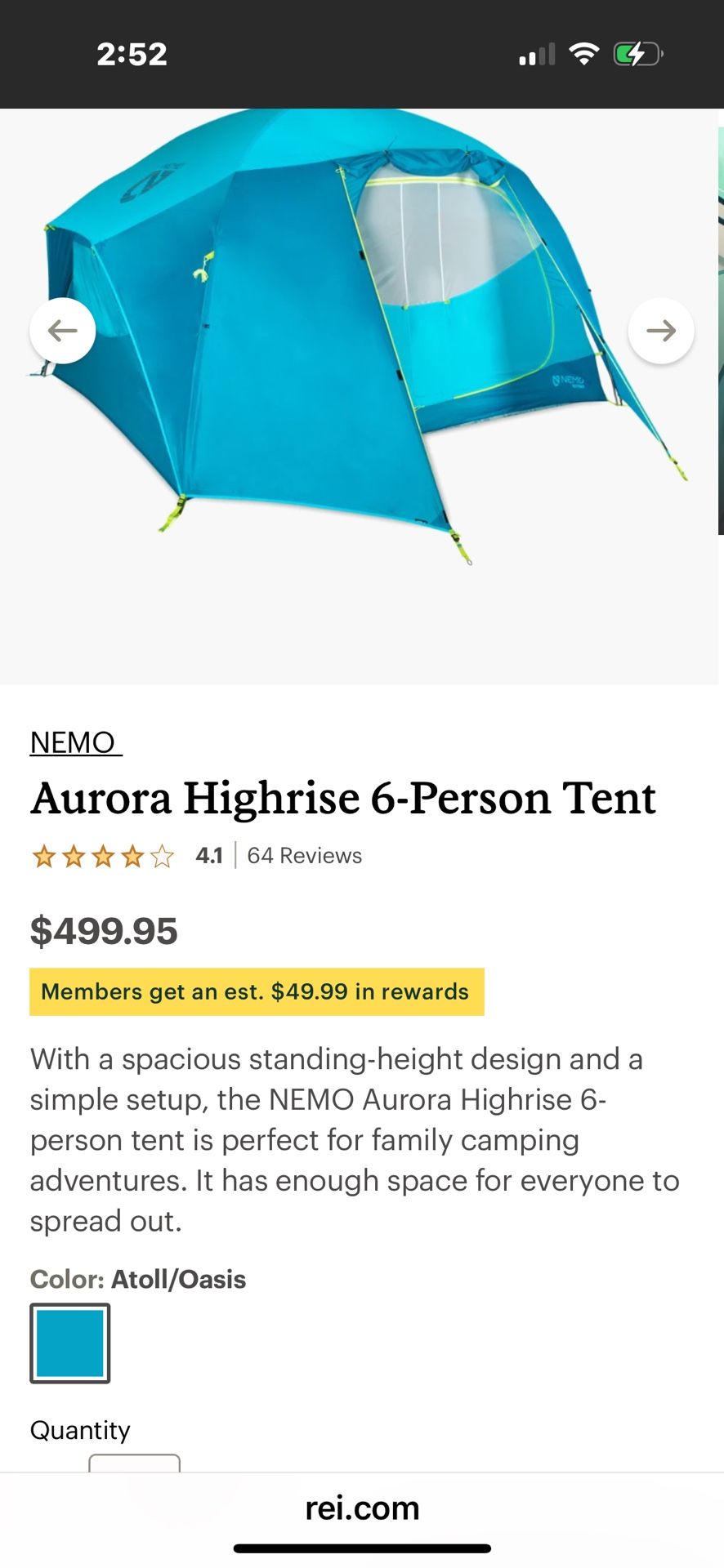This screenshot has height=1568, width=724.
Task: Tap the 2:52 clock in status bar
Action: coord(132,54)
